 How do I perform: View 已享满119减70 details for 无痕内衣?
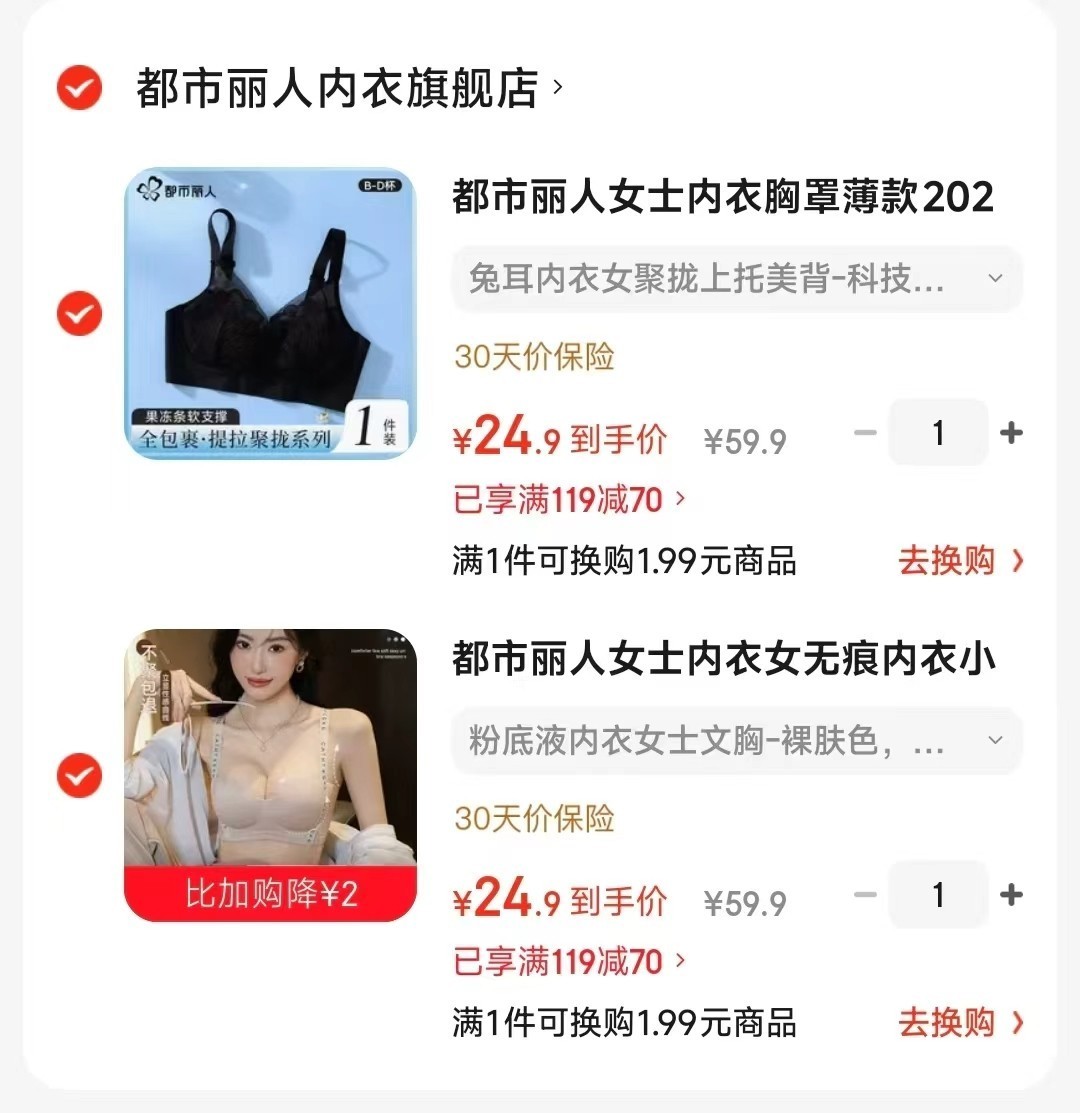pyautogui.click(x=569, y=962)
